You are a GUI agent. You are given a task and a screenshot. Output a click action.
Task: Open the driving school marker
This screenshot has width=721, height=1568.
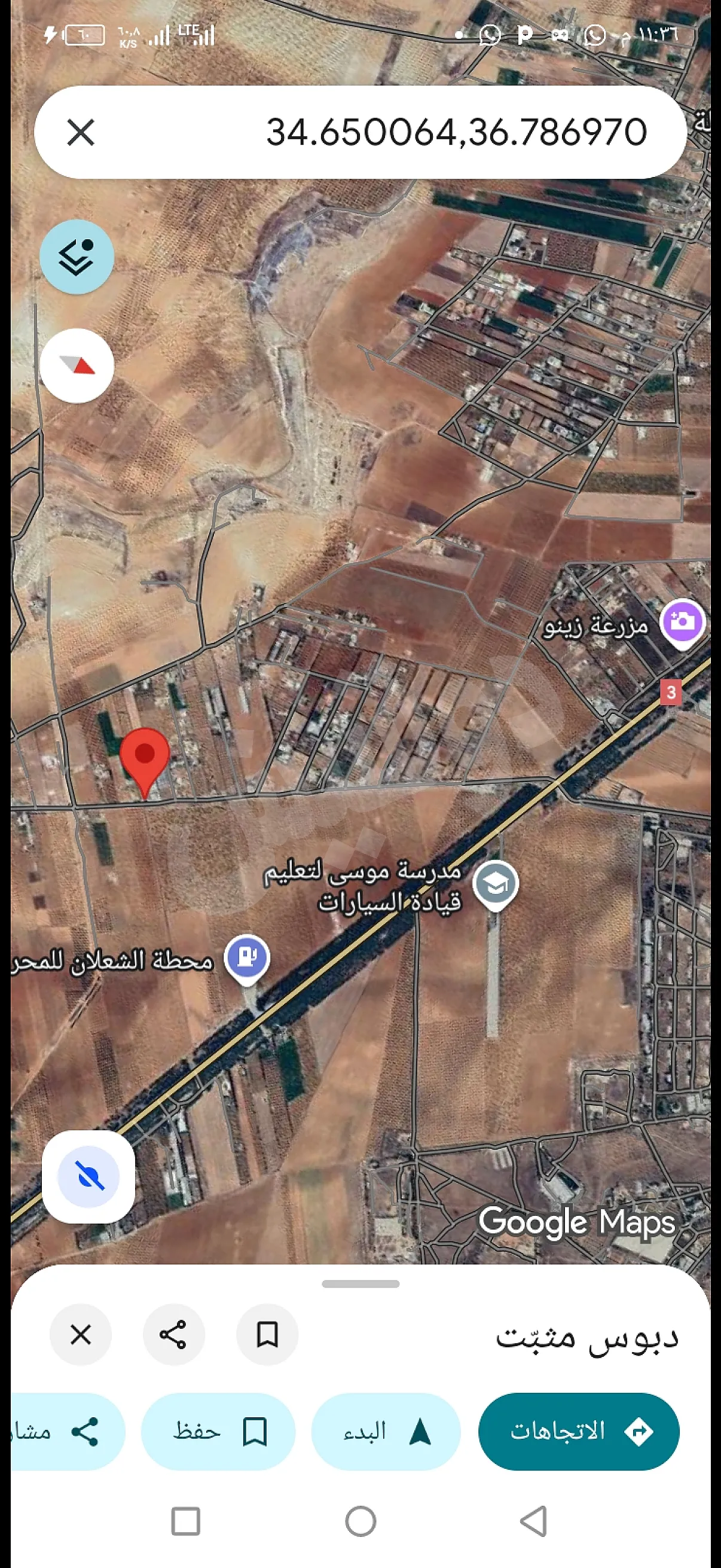[496, 883]
